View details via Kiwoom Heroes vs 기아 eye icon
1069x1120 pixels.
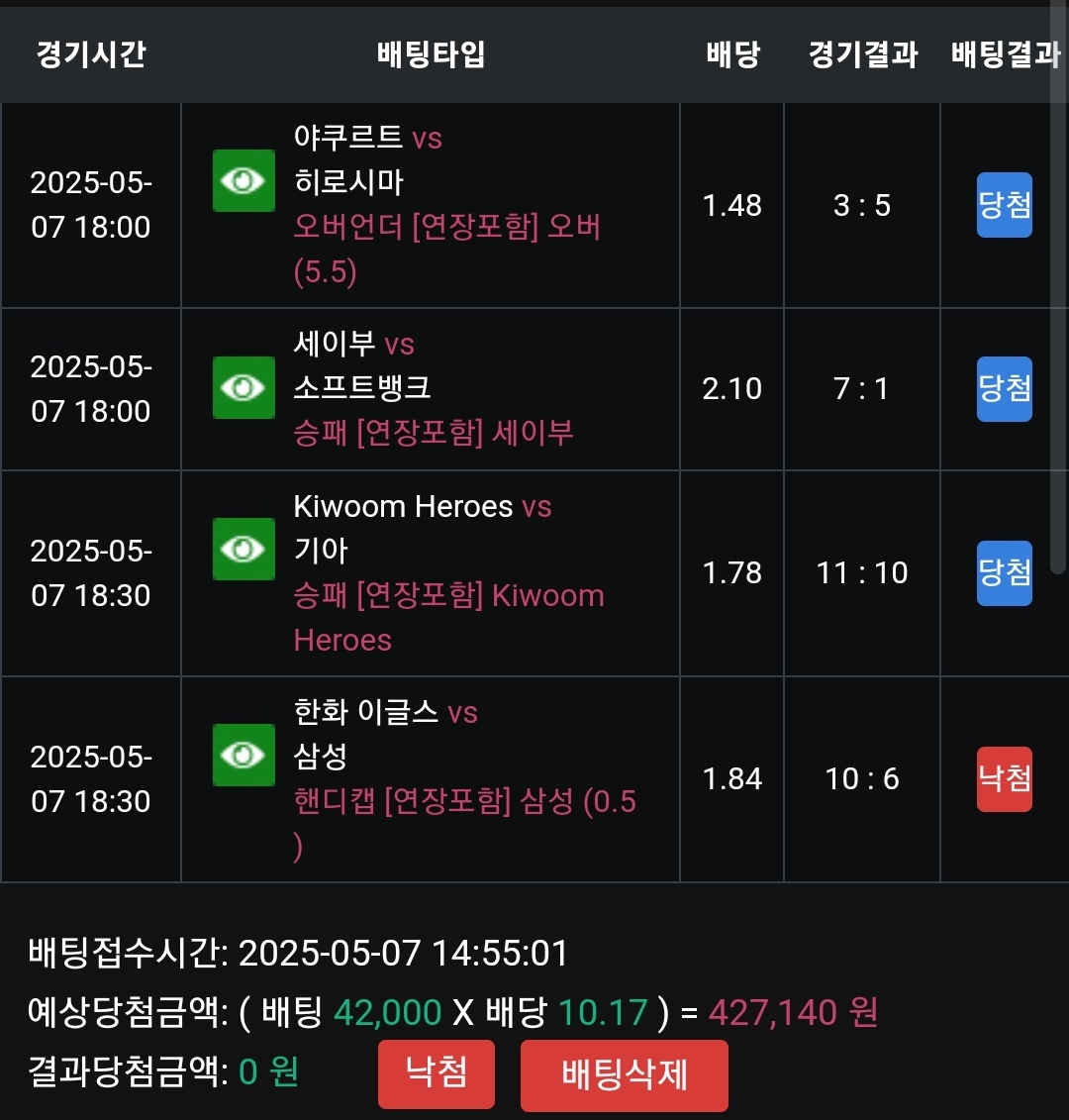pyautogui.click(x=243, y=549)
